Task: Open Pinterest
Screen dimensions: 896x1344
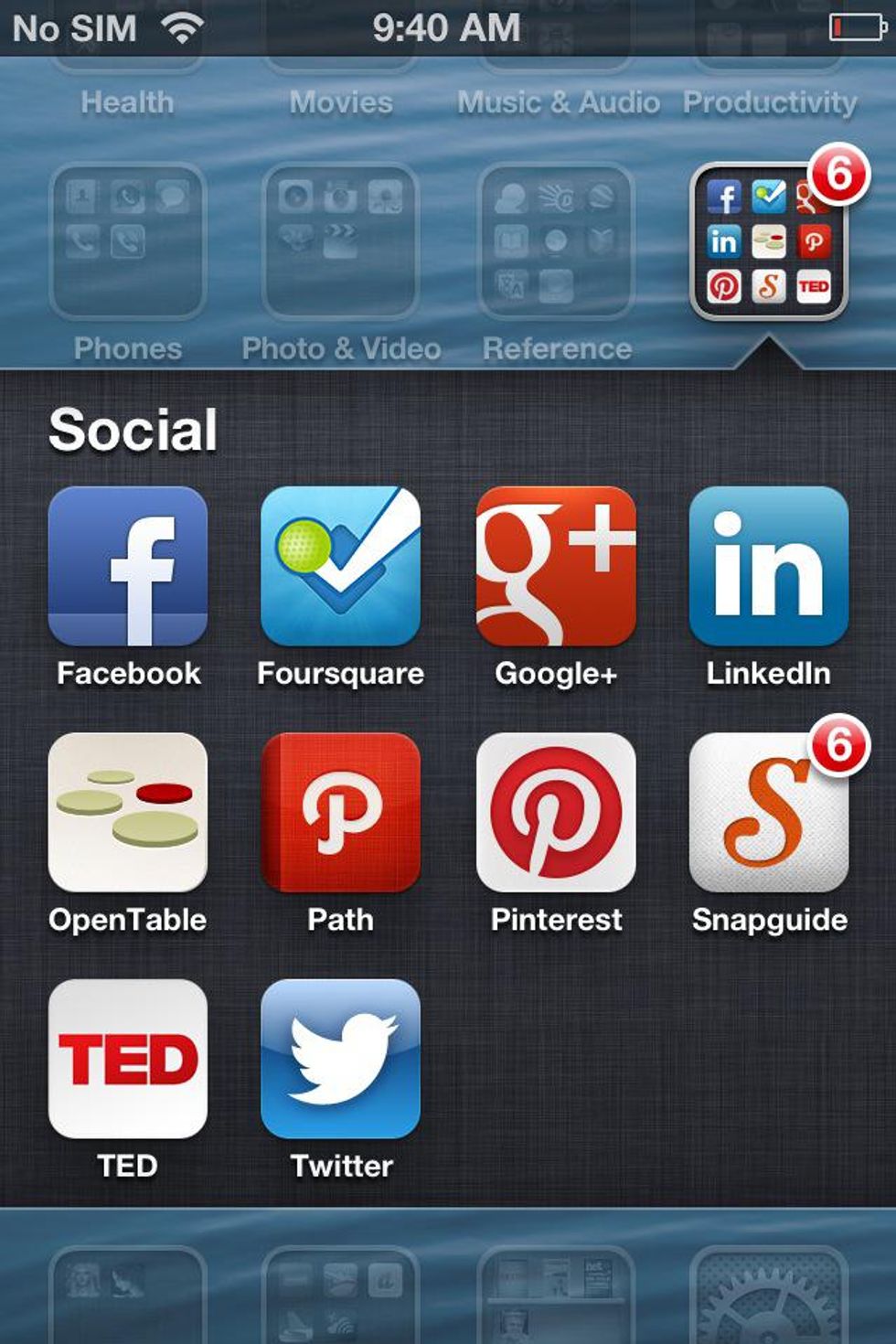Action: pyautogui.click(x=556, y=812)
